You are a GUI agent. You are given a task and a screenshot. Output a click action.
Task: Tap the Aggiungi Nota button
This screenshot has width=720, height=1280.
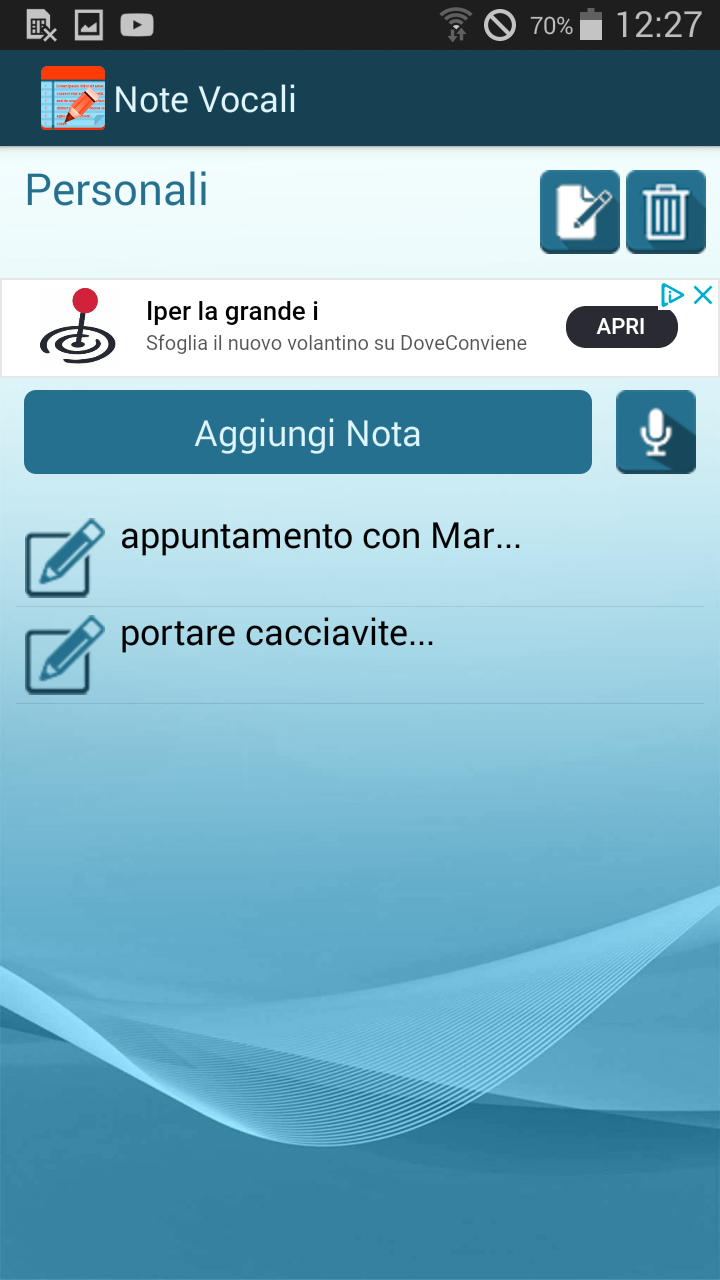coord(308,432)
